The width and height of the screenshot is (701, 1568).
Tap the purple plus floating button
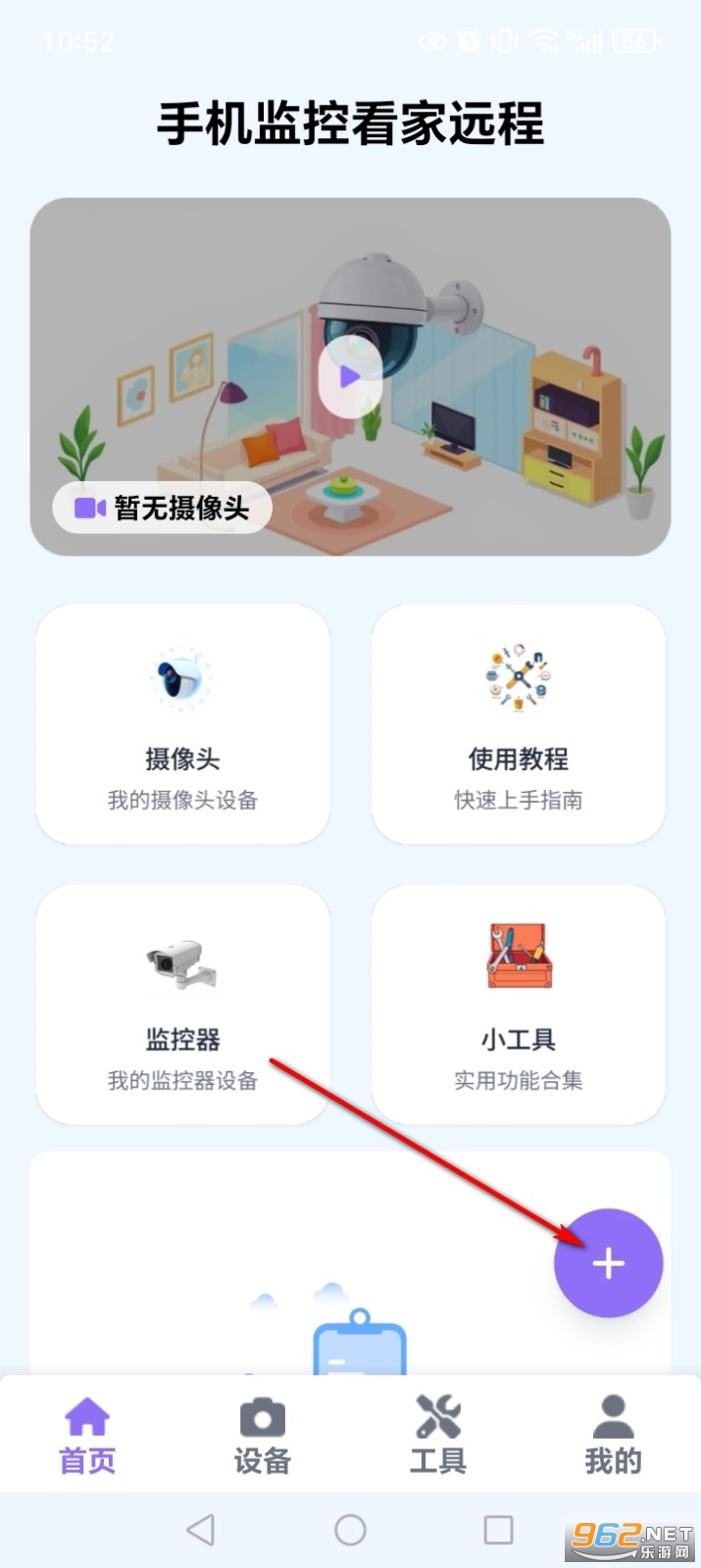pos(608,1263)
